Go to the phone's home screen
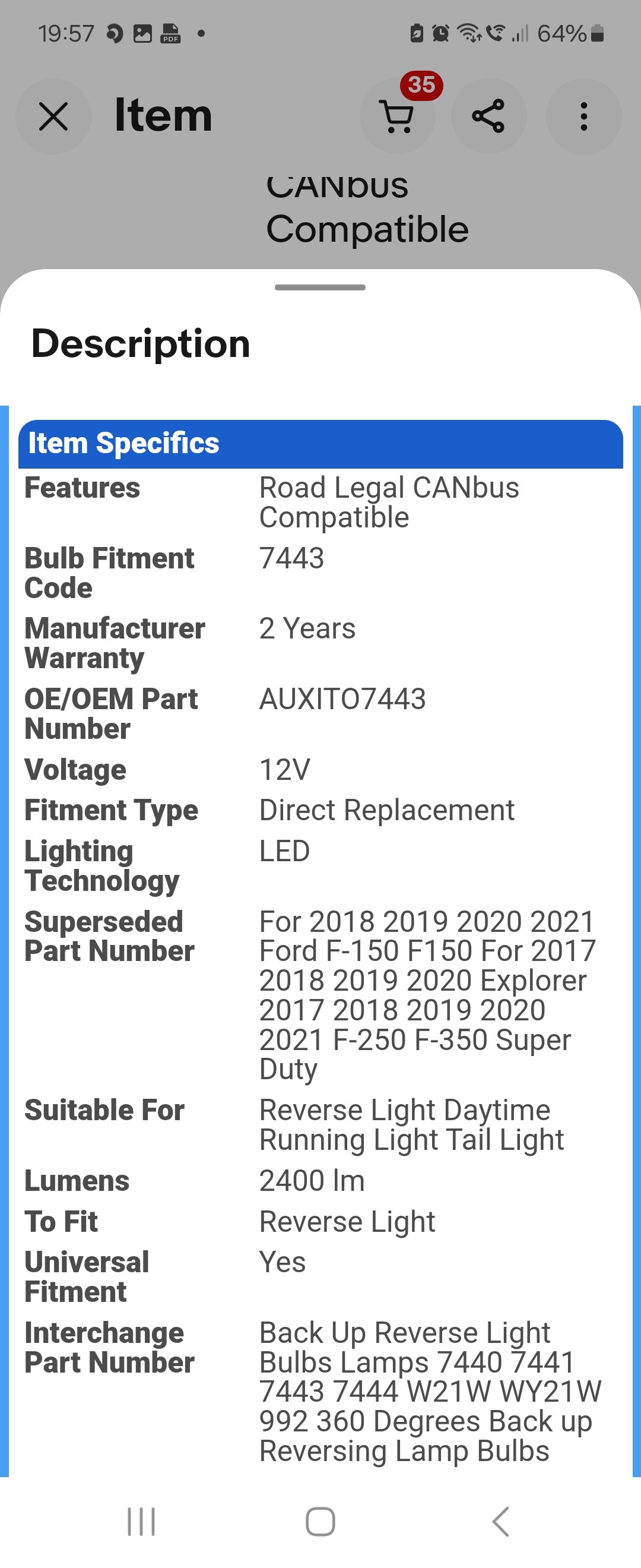The height and width of the screenshot is (1568, 641). [320, 1522]
